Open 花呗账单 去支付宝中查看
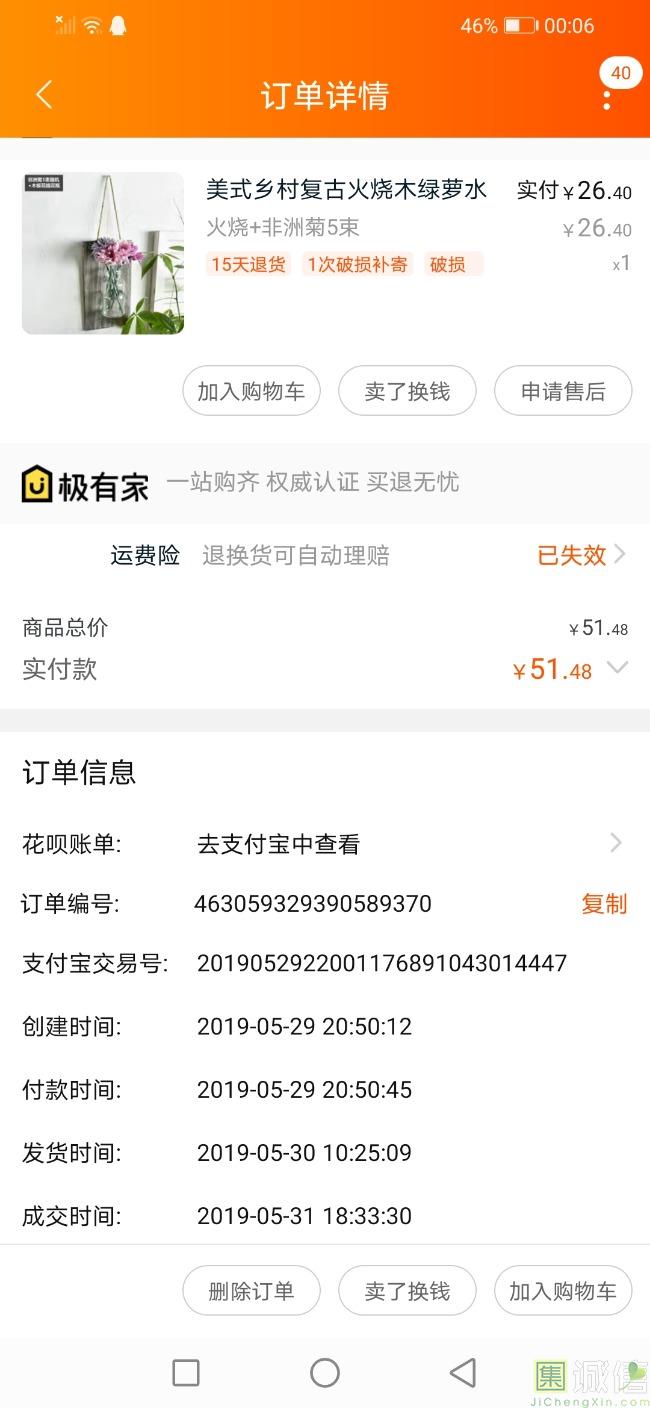This screenshot has height=1408, width=650. point(325,844)
